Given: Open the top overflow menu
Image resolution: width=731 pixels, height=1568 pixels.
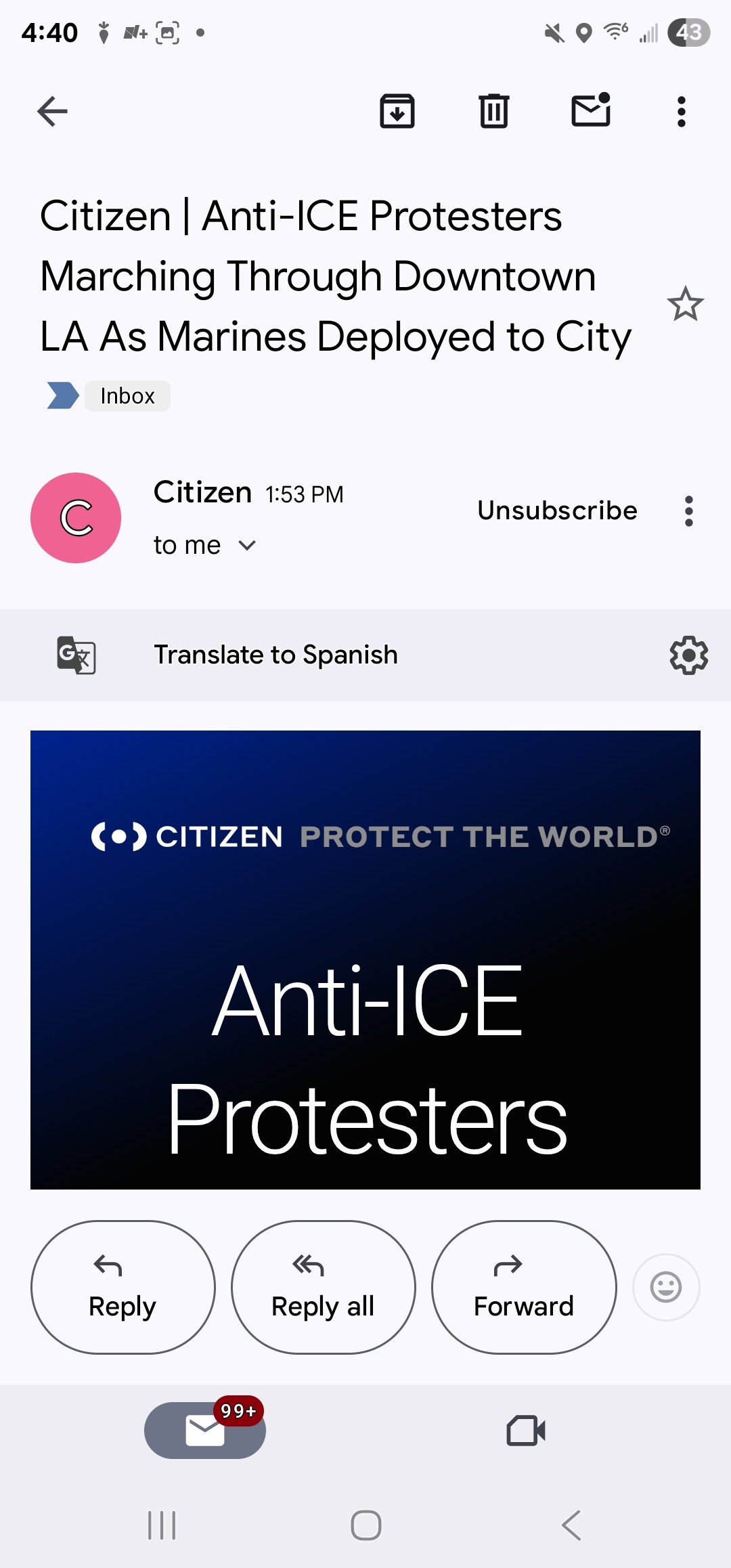Looking at the screenshot, I should [682, 112].
